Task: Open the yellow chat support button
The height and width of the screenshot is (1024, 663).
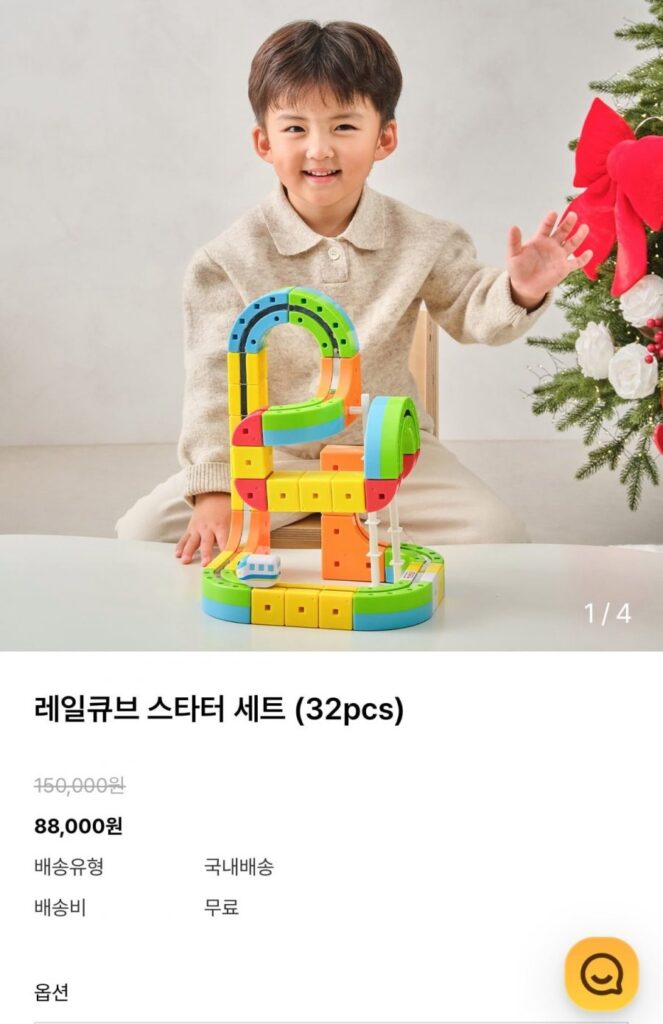Action: 601,973
